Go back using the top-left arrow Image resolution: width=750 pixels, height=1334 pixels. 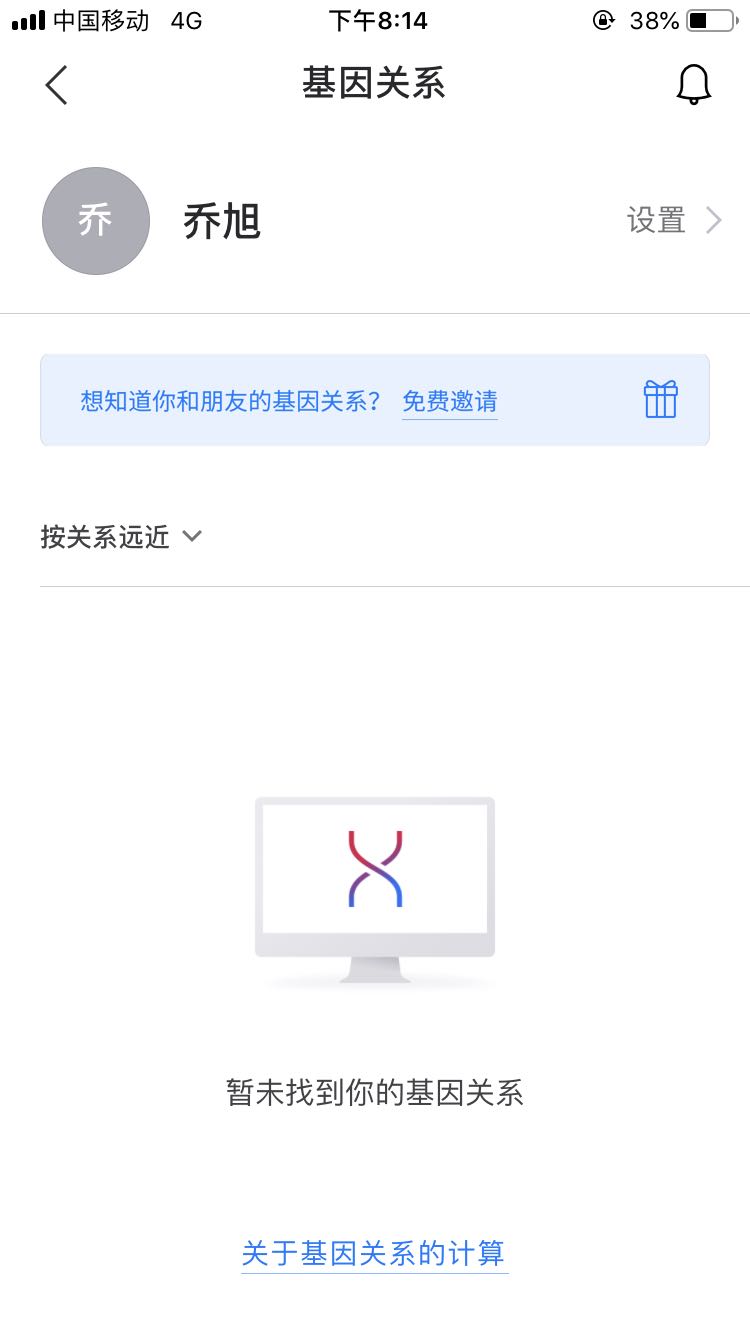click(x=57, y=85)
